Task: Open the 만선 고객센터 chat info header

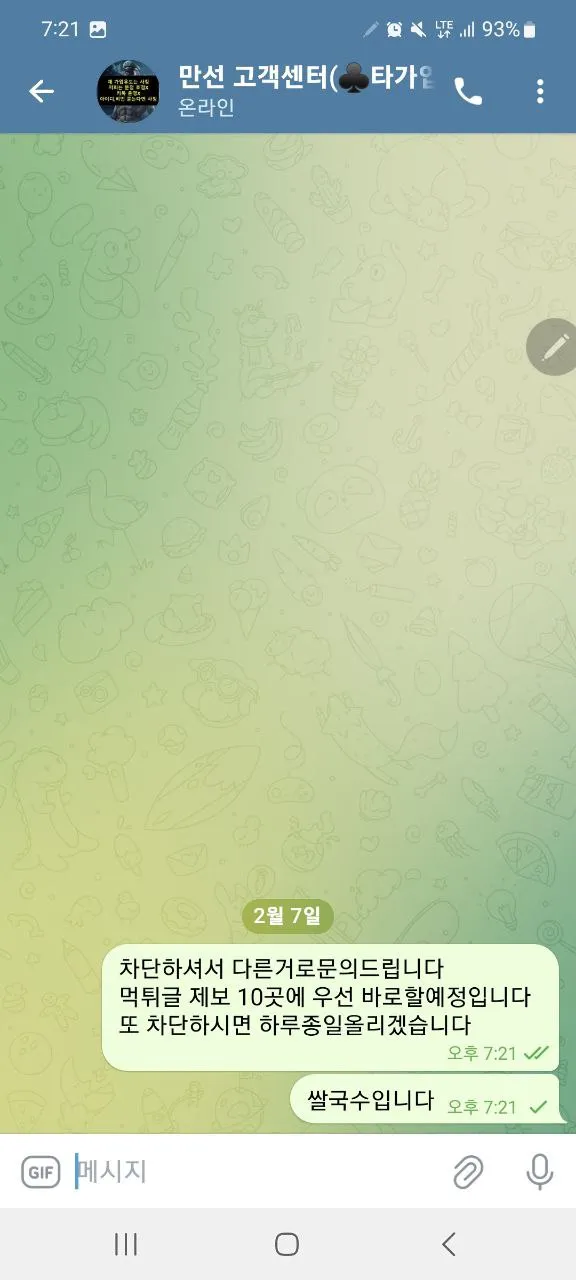Action: [x=307, y=91]
